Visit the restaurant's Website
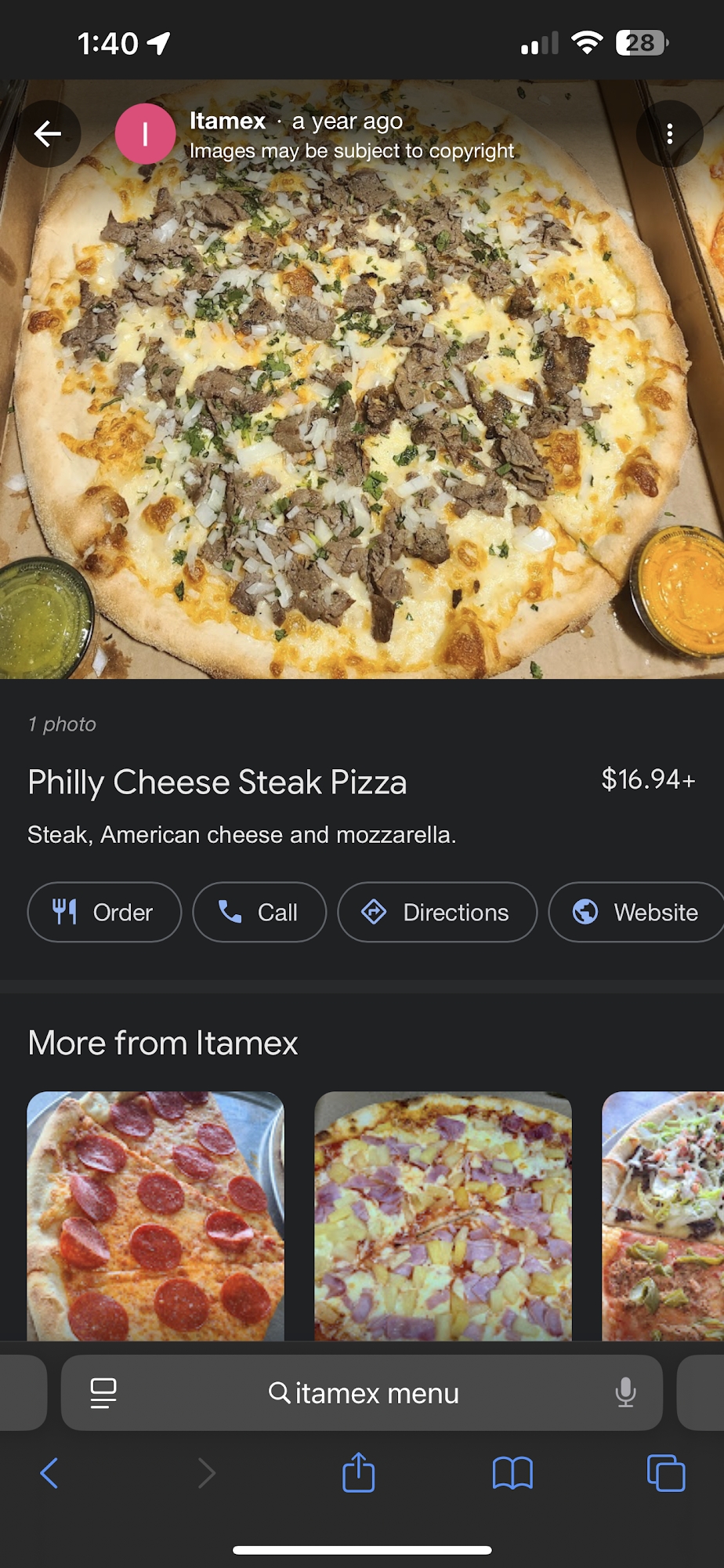This screenshot has height=1568, width=724. click(636, 912)
